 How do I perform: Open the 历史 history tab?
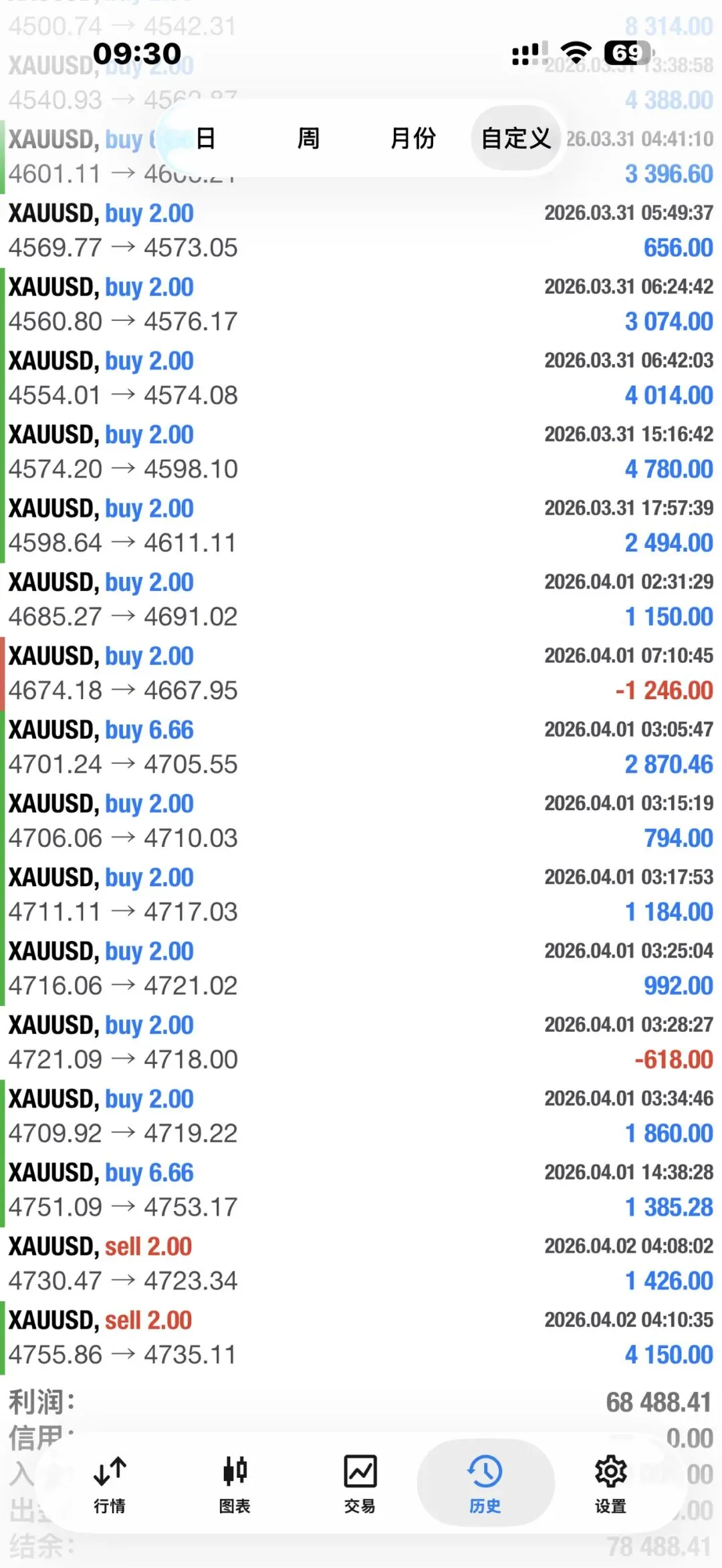pos(485,1483)
